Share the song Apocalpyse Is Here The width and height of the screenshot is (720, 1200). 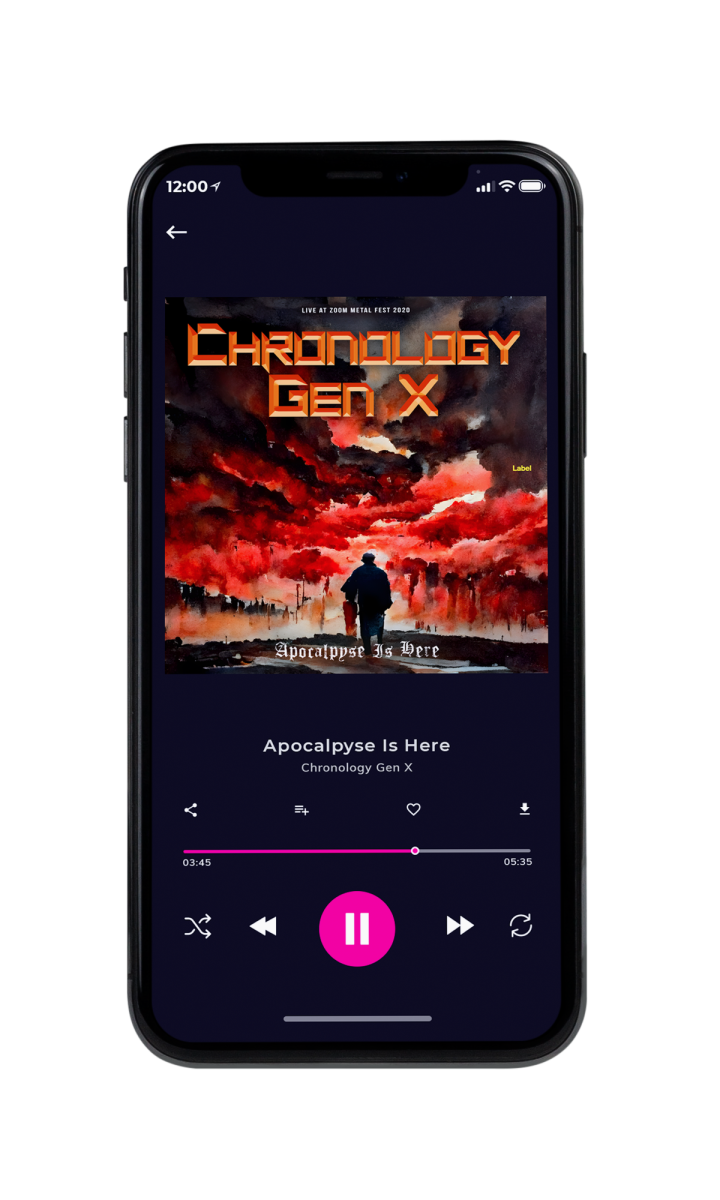coord(191,810)
